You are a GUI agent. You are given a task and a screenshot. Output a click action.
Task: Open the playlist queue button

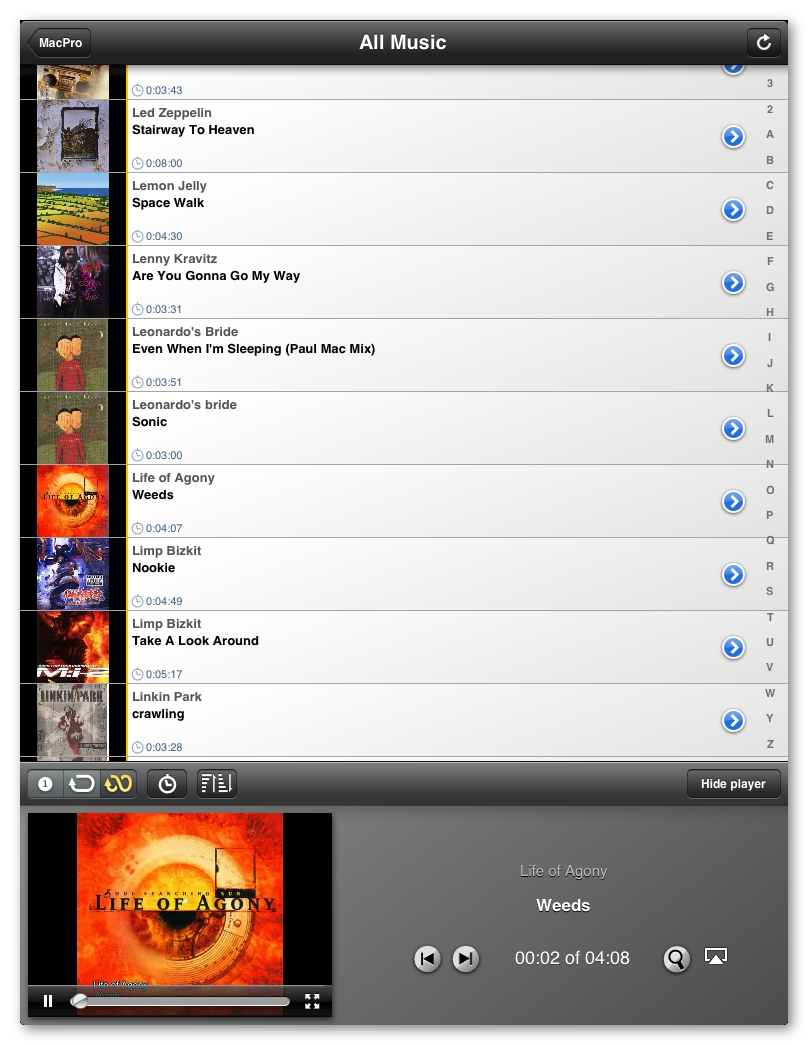click(x=217, y=784)
